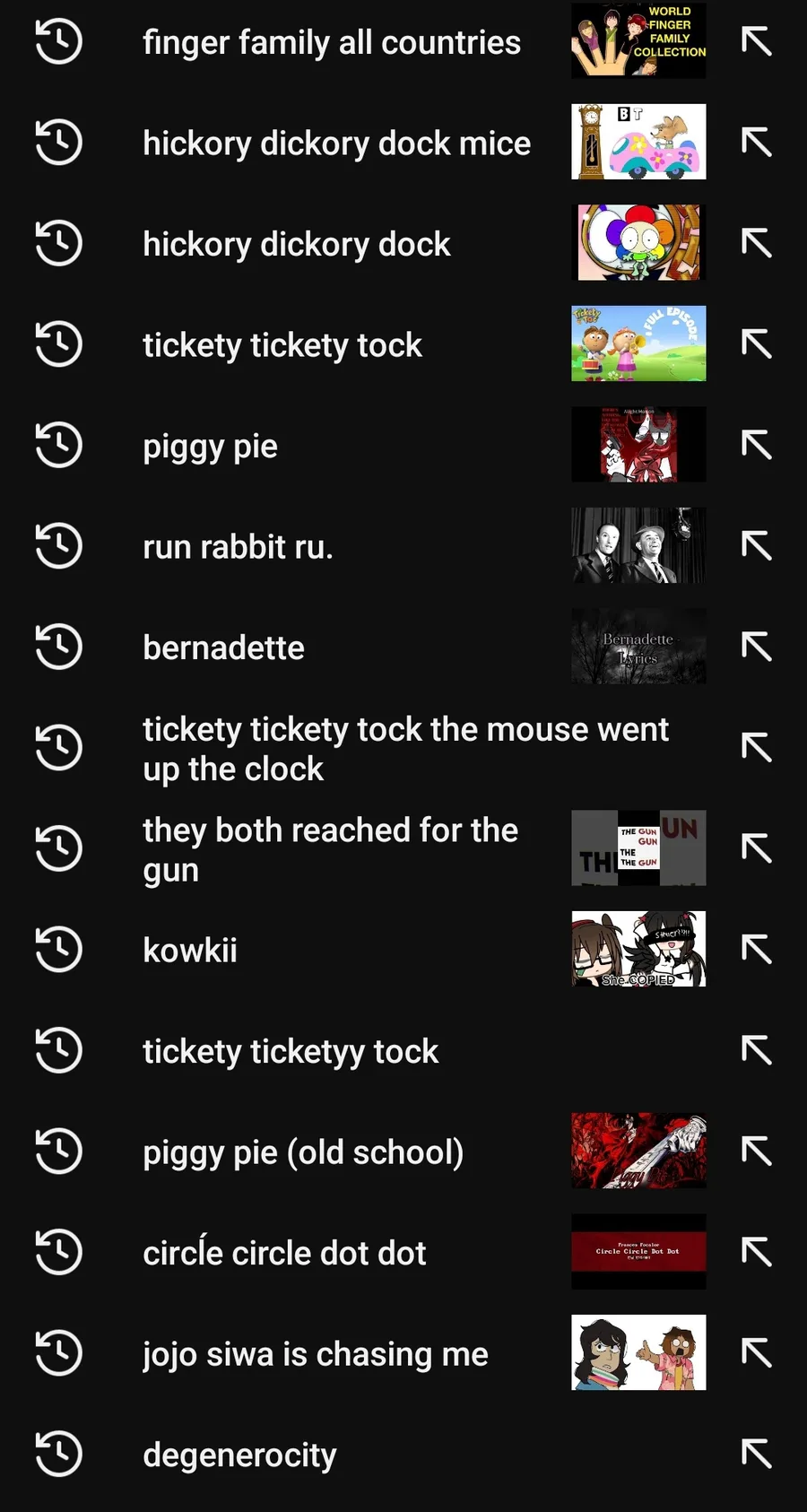Open 'circle circle dot dot' suggestion
Viewport: 807px width, 1512px height.
point(284,1253)
